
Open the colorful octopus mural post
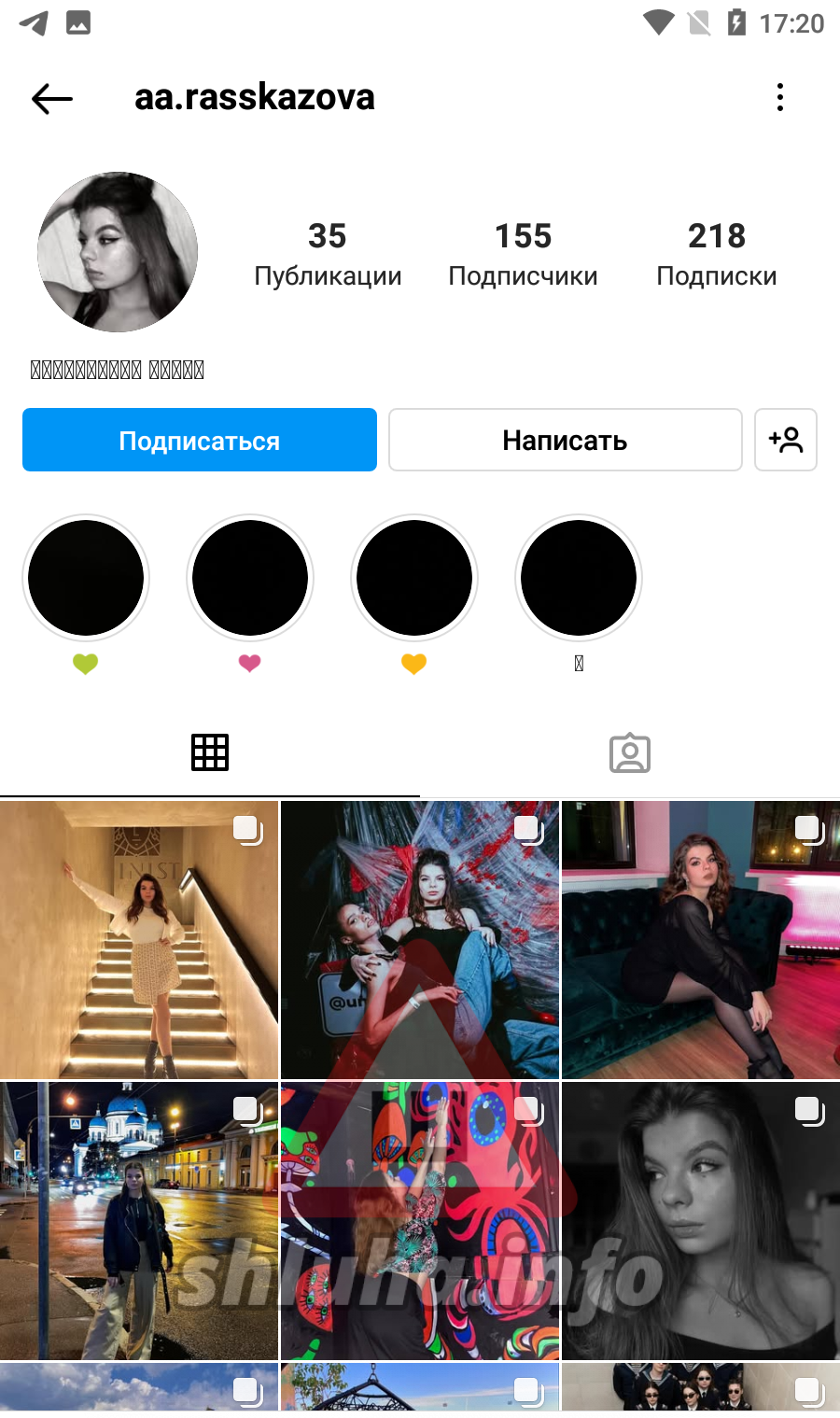[x=420, y=1221]
